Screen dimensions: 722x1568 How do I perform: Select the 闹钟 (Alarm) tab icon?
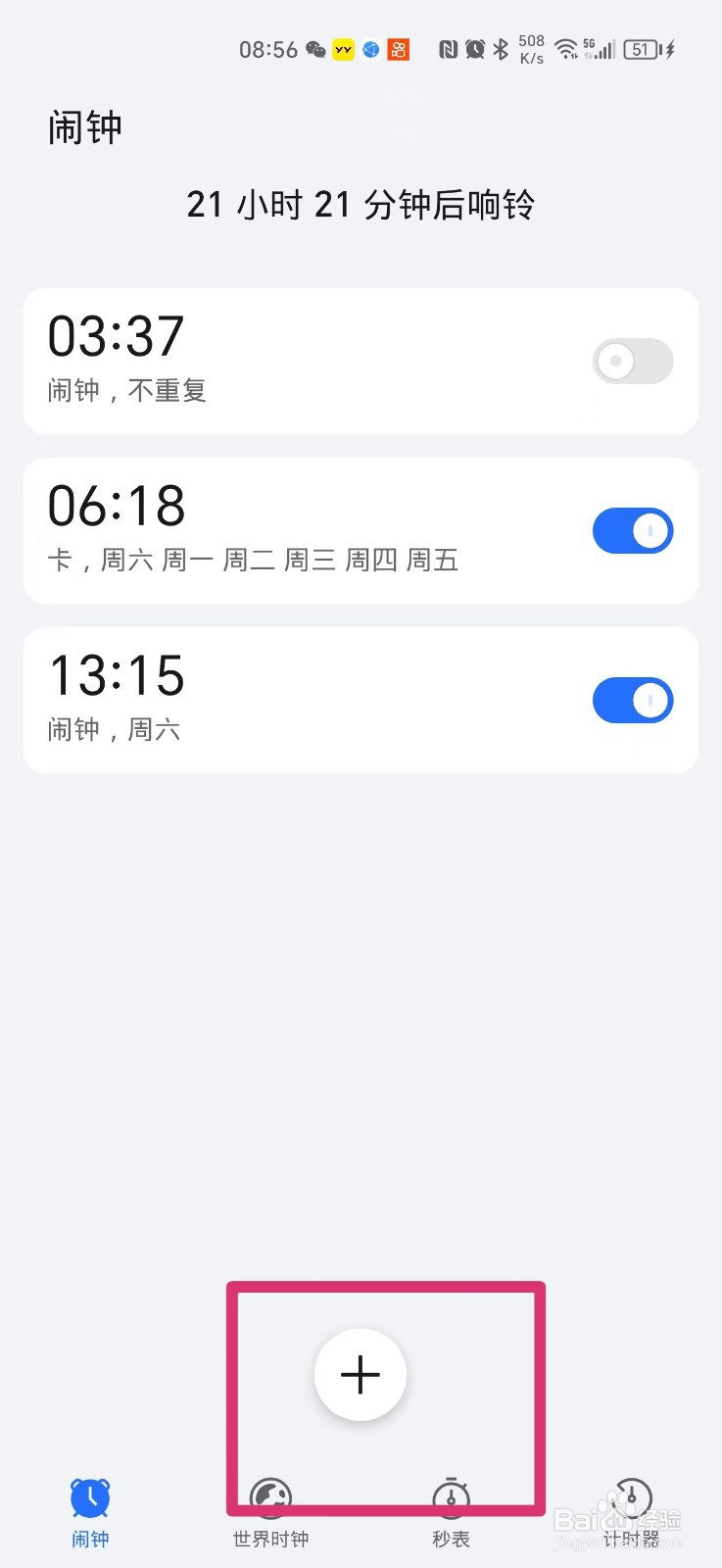[90, 1497]
